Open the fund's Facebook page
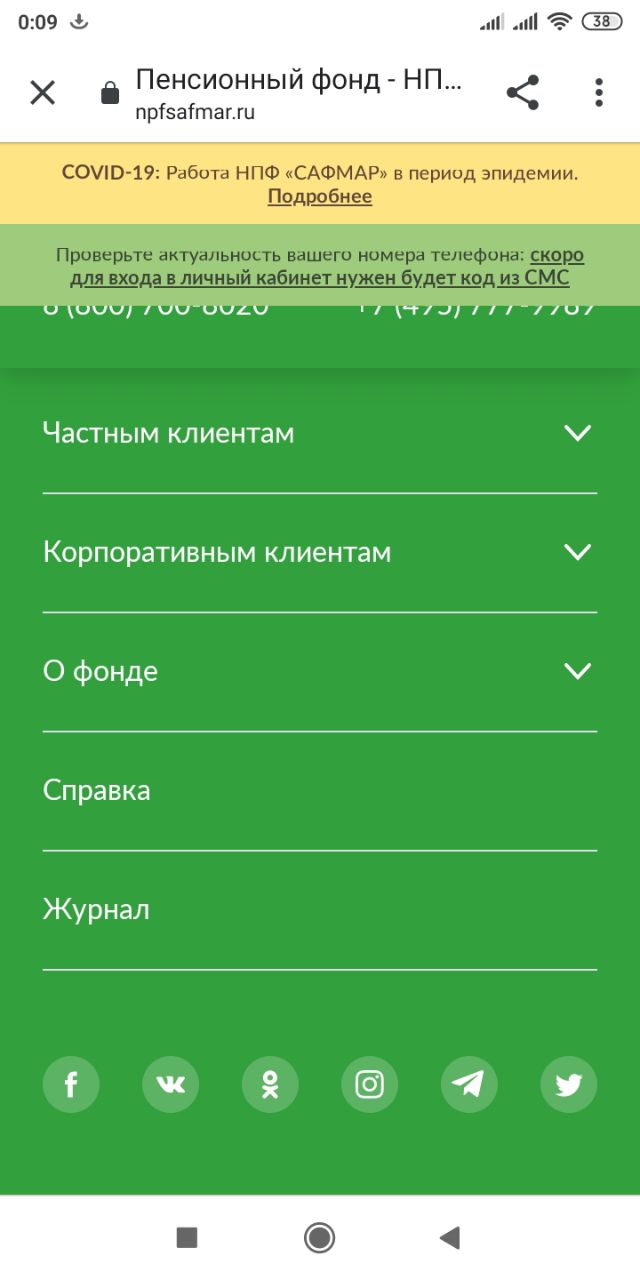 (71, 1085)
